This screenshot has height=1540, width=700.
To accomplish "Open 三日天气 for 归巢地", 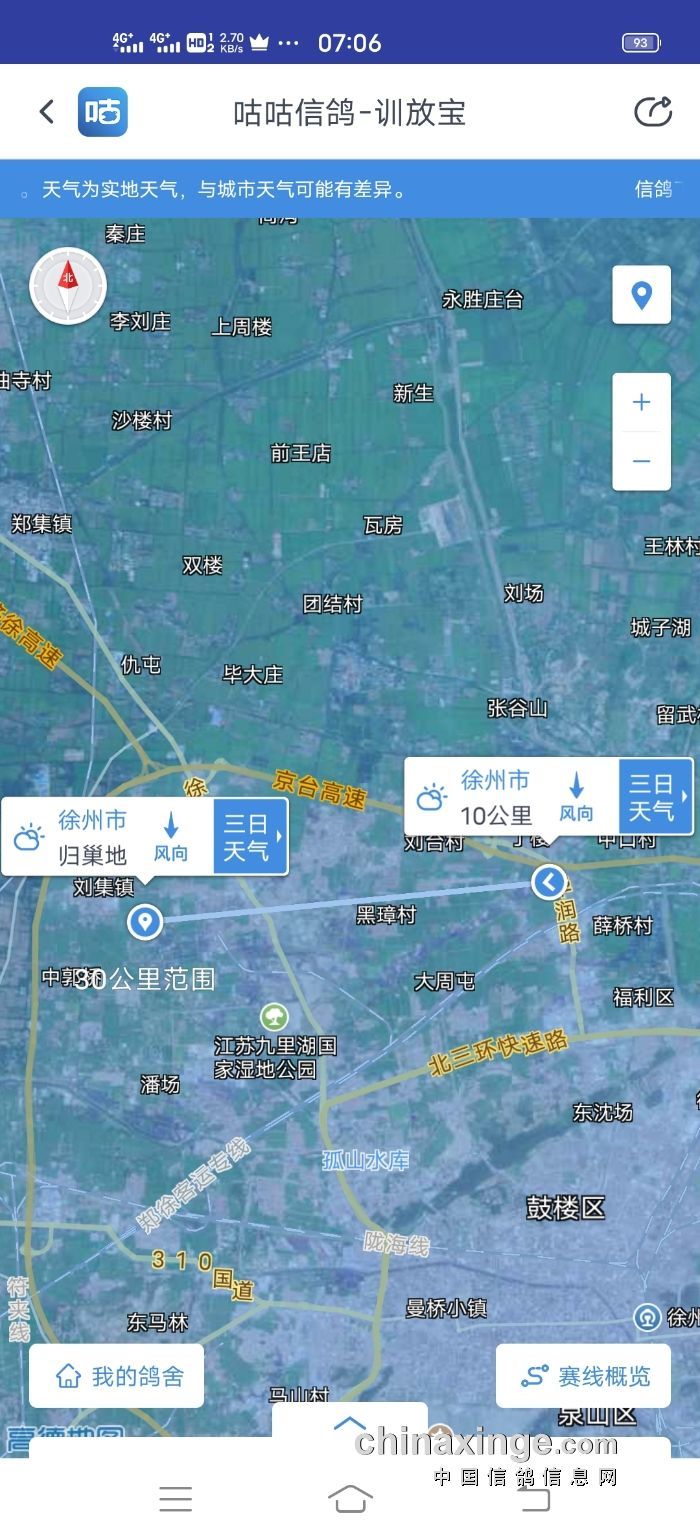I will pyautogui.click(x=250, y=837).
